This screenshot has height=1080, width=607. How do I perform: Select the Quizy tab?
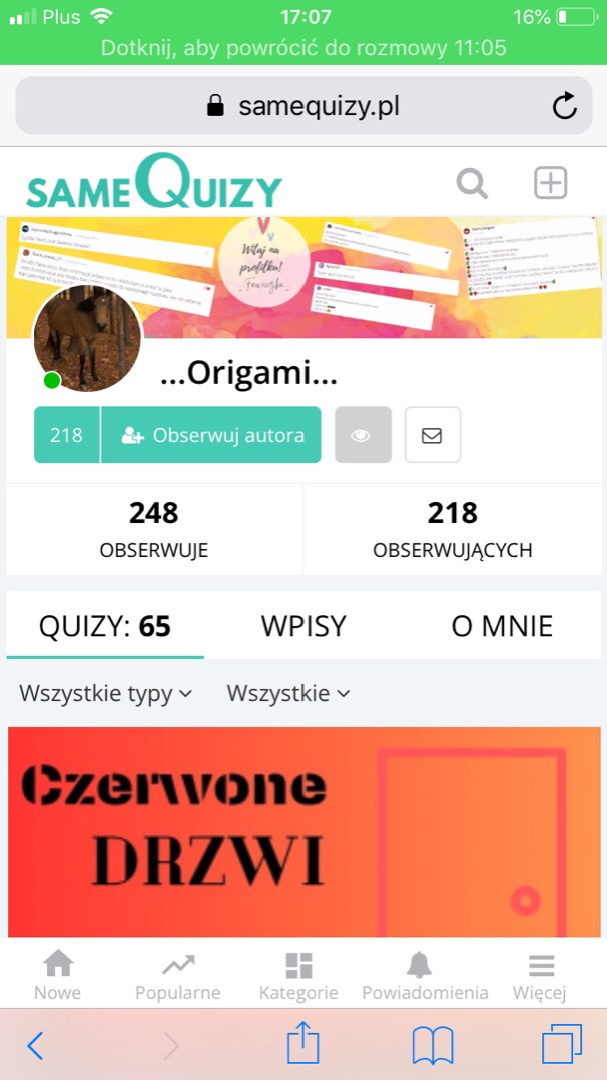(105, 626)
